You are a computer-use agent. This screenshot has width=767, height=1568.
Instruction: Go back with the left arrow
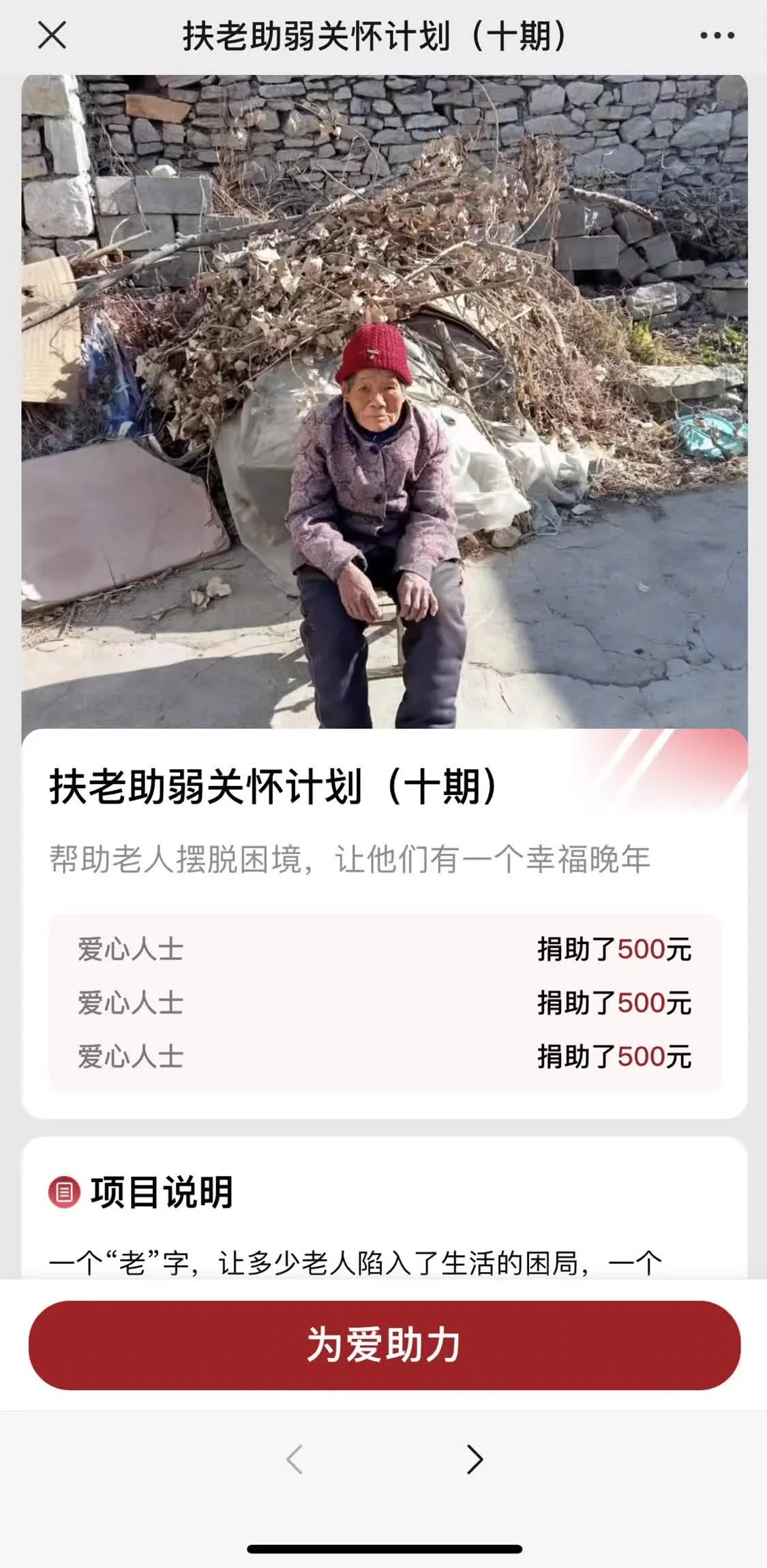pyautogui.click(x=295, y=1460)
